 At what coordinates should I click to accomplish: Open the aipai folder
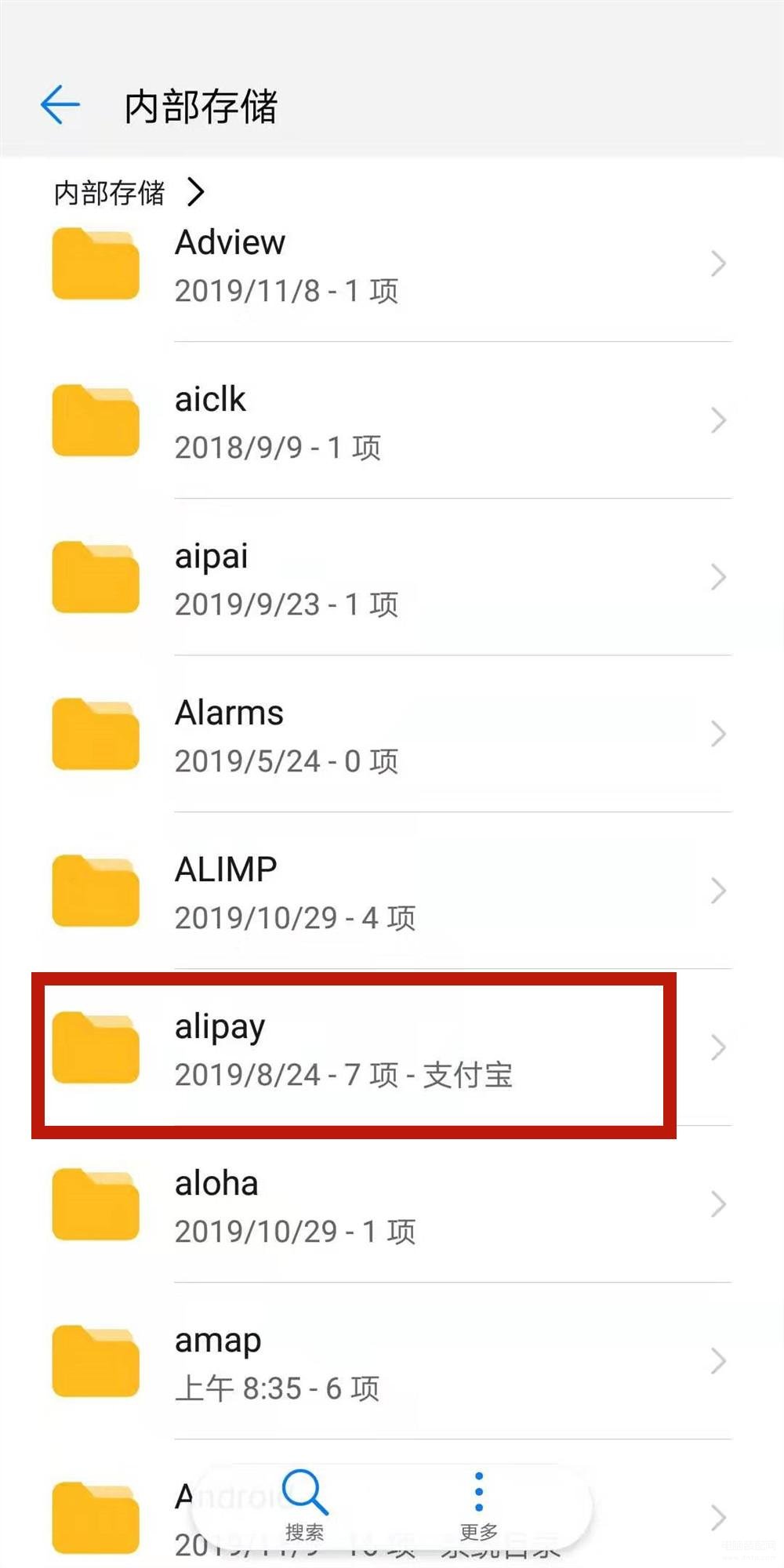392,578
